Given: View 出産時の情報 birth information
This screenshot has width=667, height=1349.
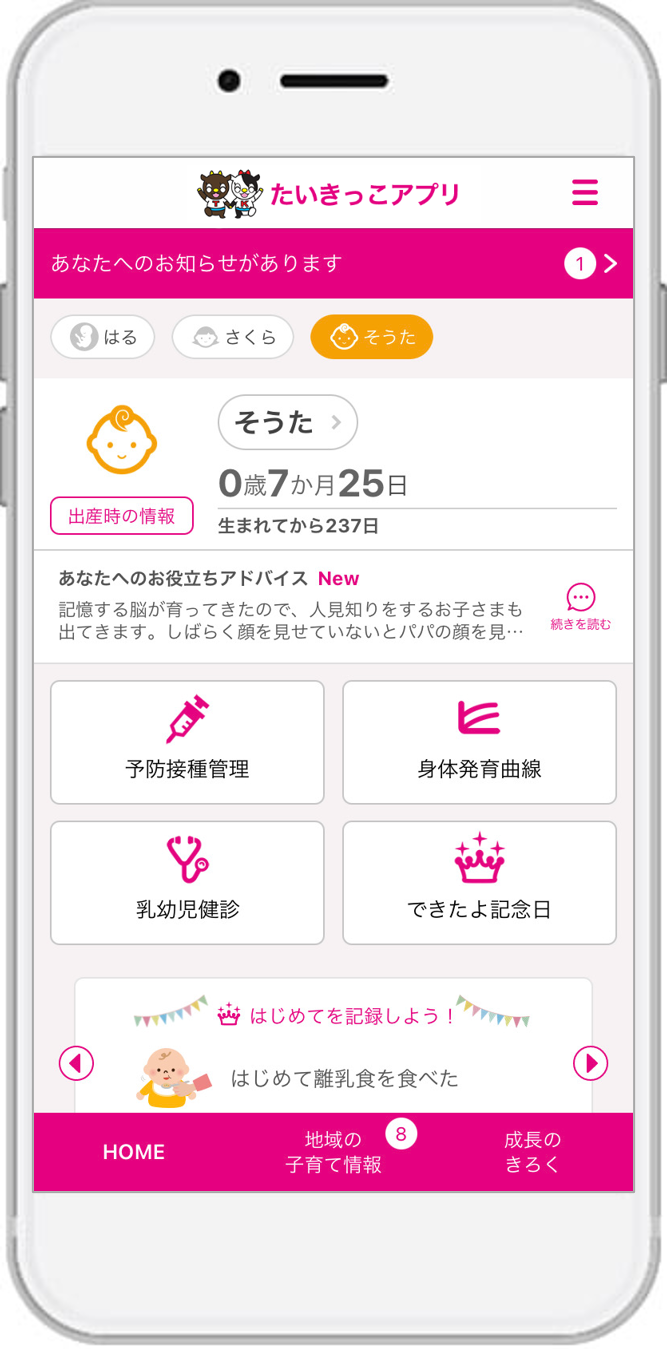Looking at the screenshot, I should click(x=121, y=516).
